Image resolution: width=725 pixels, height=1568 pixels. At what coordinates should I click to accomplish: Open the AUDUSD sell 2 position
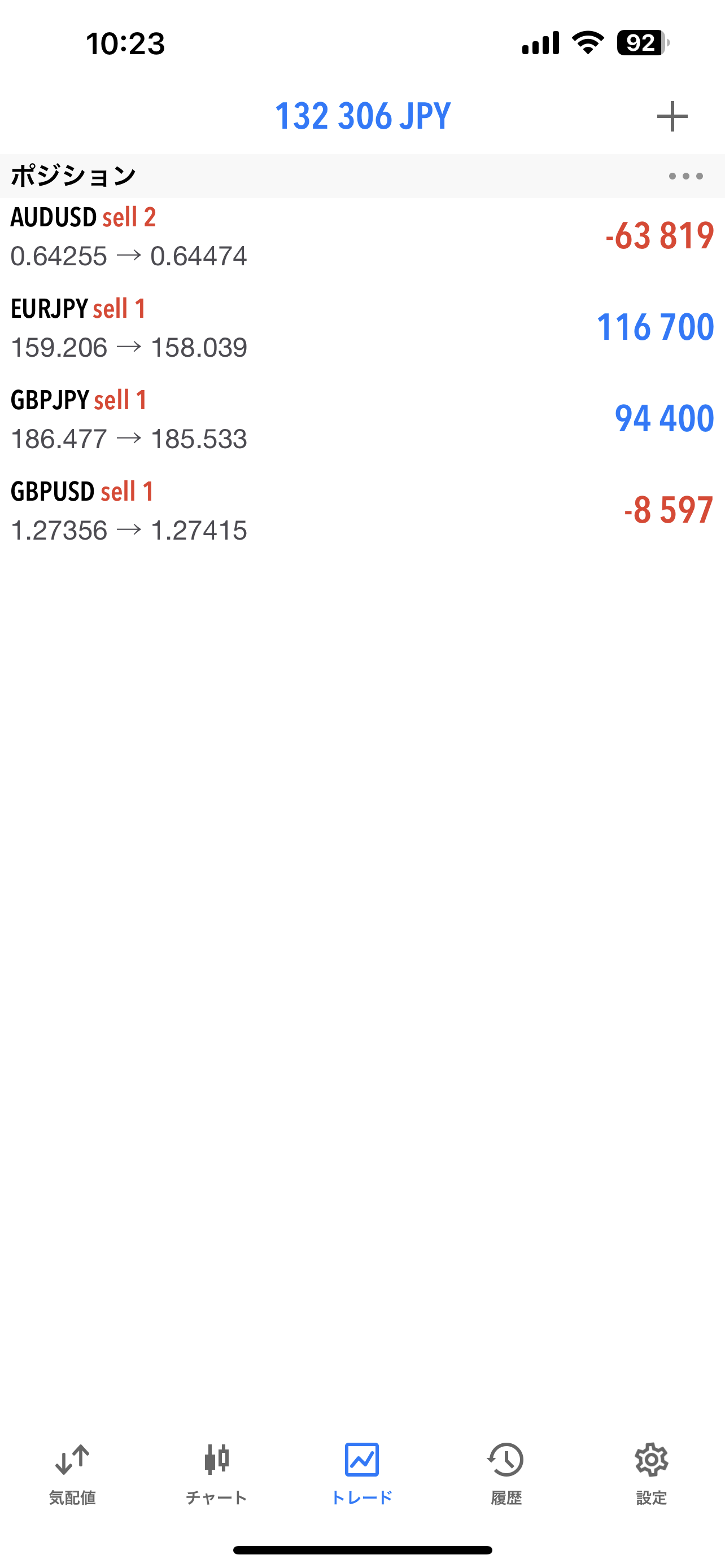(362, 237)
